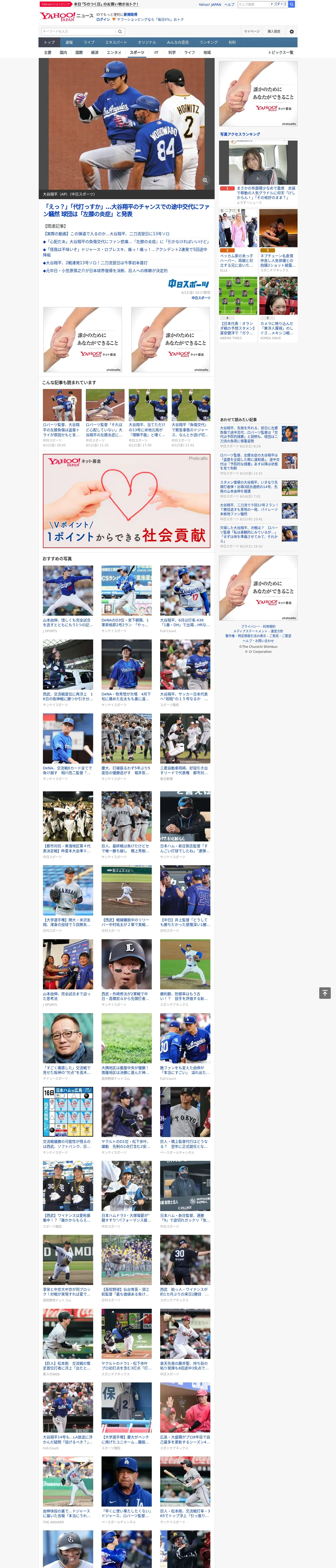This screenshot has height=1568, width=336.
Task: Select the 国内 news category
Action: tap(63, 52)
